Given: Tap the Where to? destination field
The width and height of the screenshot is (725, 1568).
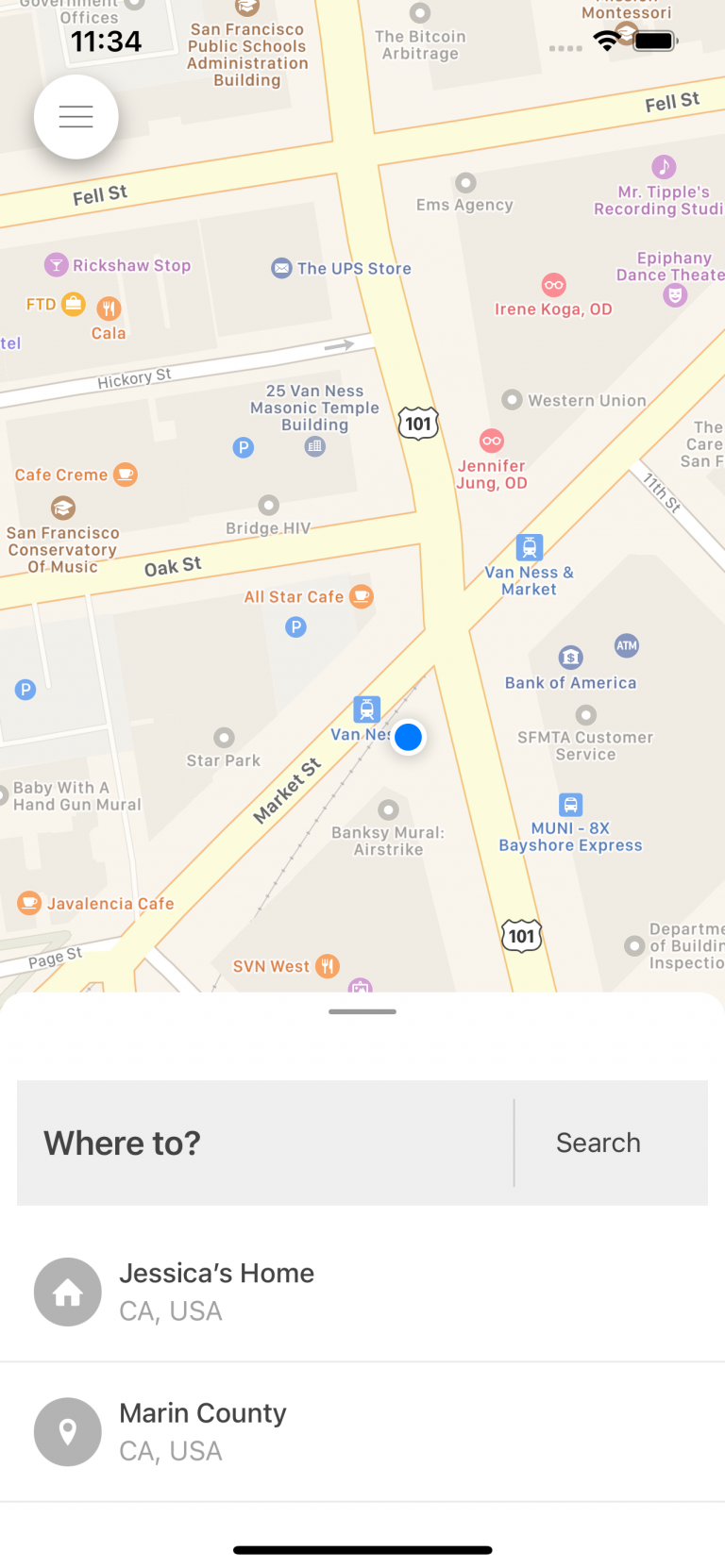Looking at the screenshot, I should click(265, 1143).
